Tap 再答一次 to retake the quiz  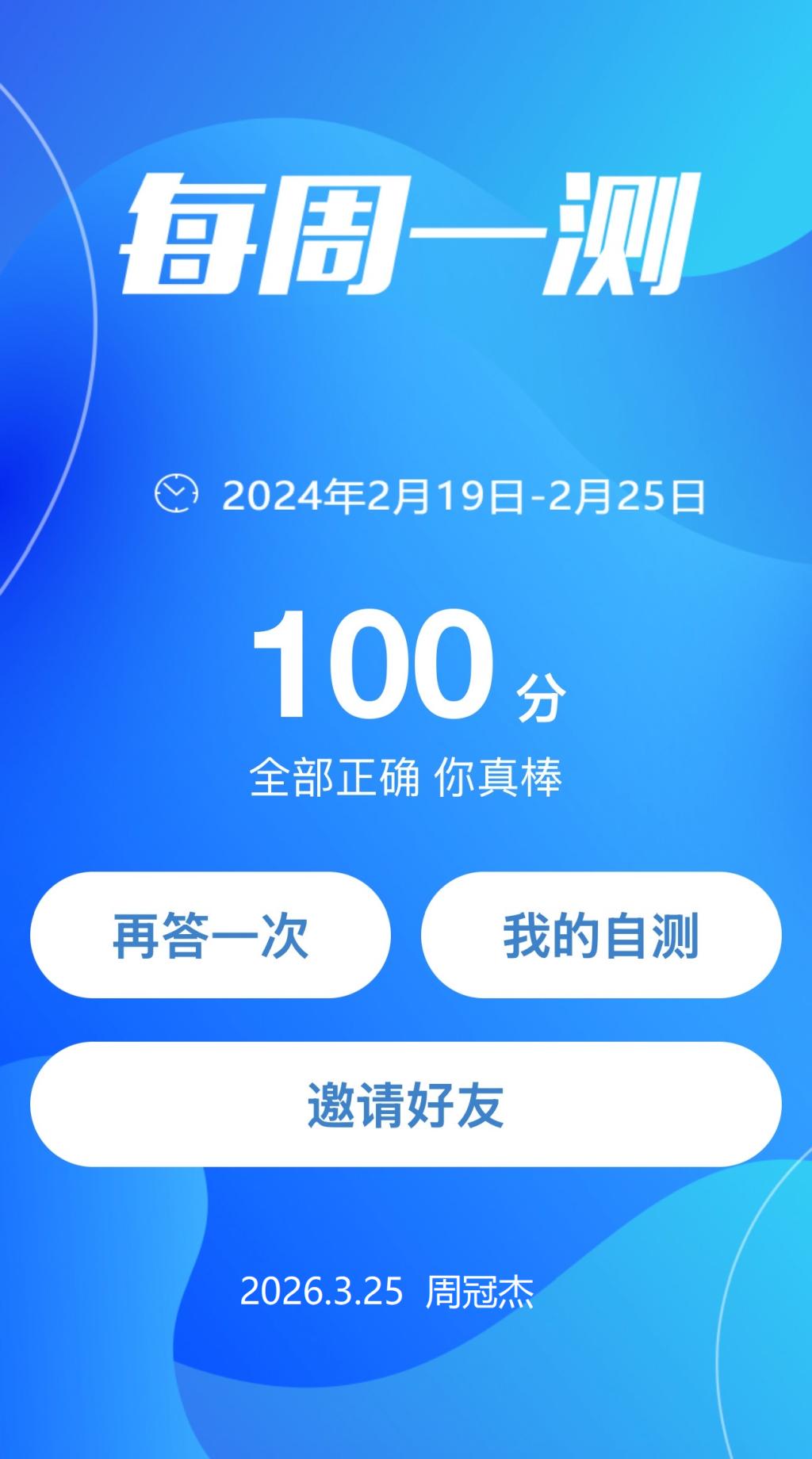point(210,935)
